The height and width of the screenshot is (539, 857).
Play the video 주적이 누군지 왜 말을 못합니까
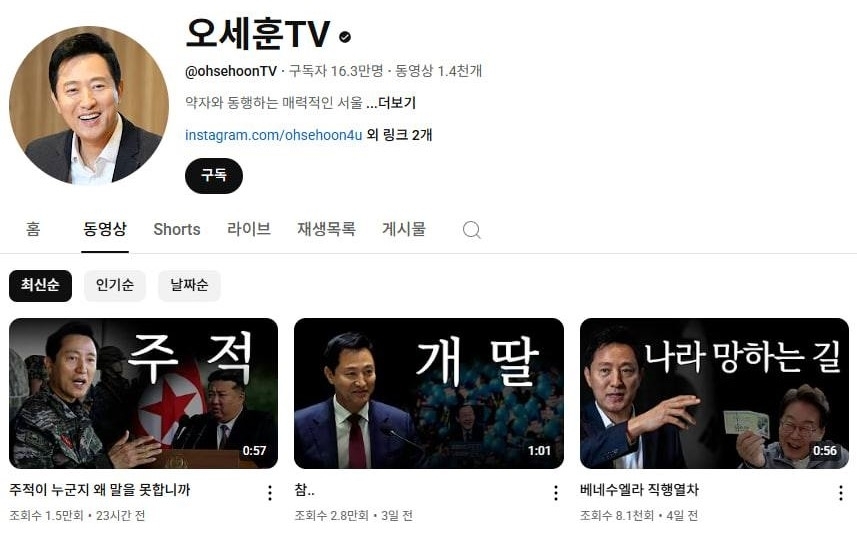[x=143, y=393]
